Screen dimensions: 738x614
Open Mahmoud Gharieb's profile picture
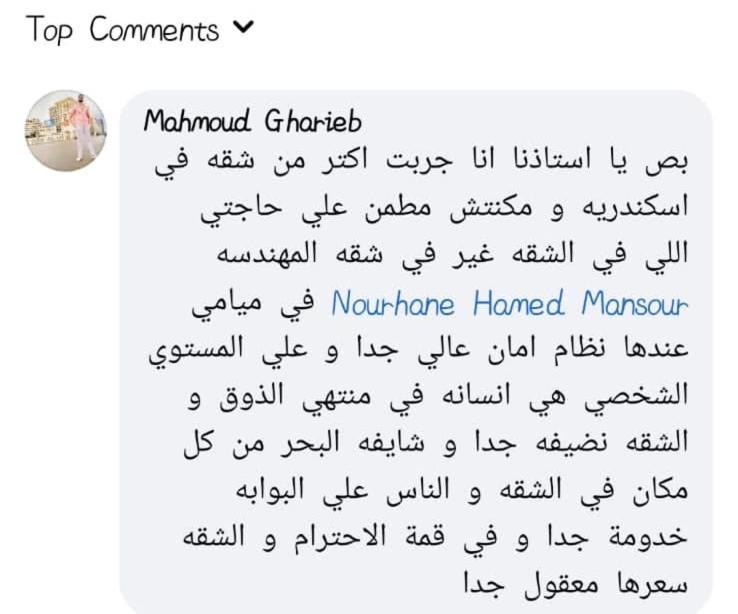tap(65, 131)
